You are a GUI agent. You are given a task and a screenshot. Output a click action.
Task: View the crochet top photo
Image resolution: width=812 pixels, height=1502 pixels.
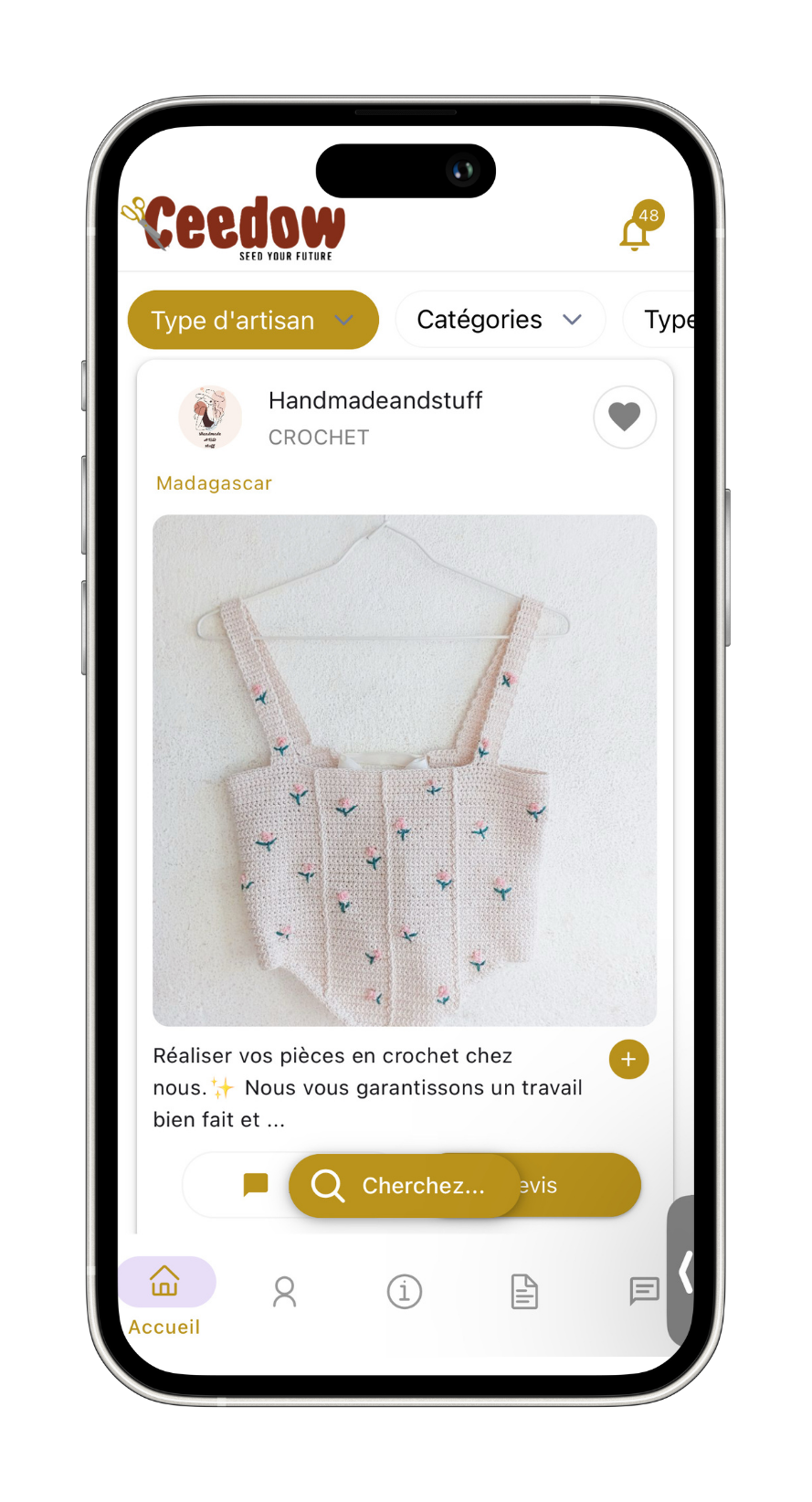(x=404, y=769)
